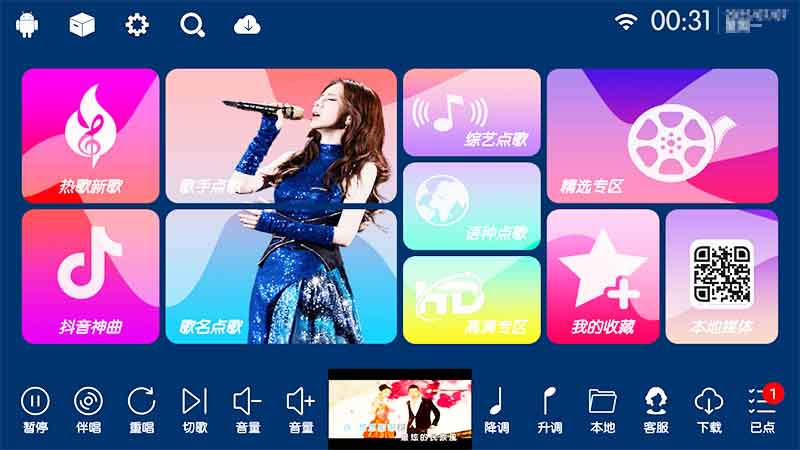Open the 已点 selected songs list

pyautogui.click(x=761, y=409)
